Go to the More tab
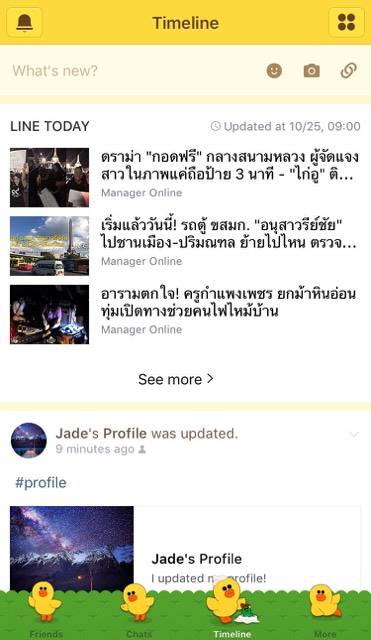Screen dimensions: 371x640 point(325,611)
